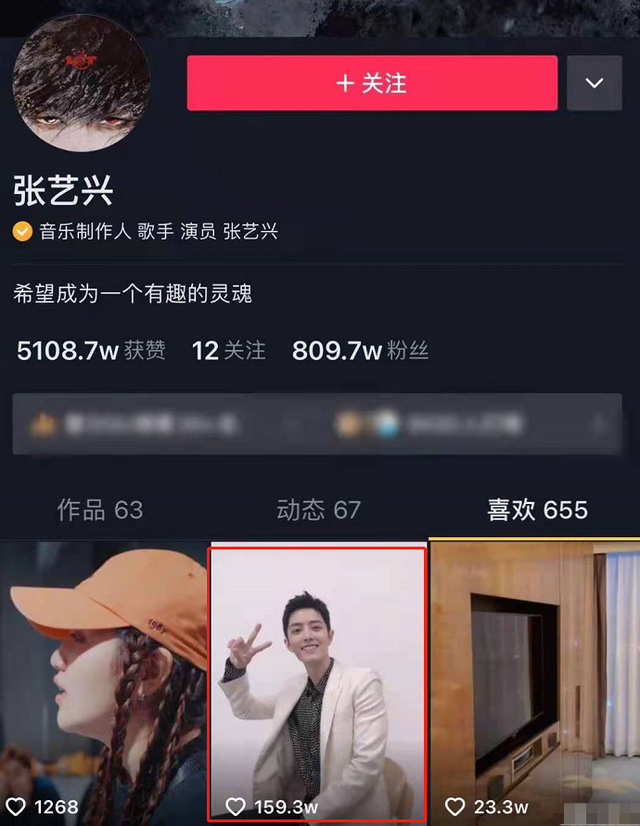Expand the dropdown arrow beside 关注
Screen dimensions: 640x826
click(594, 83)
